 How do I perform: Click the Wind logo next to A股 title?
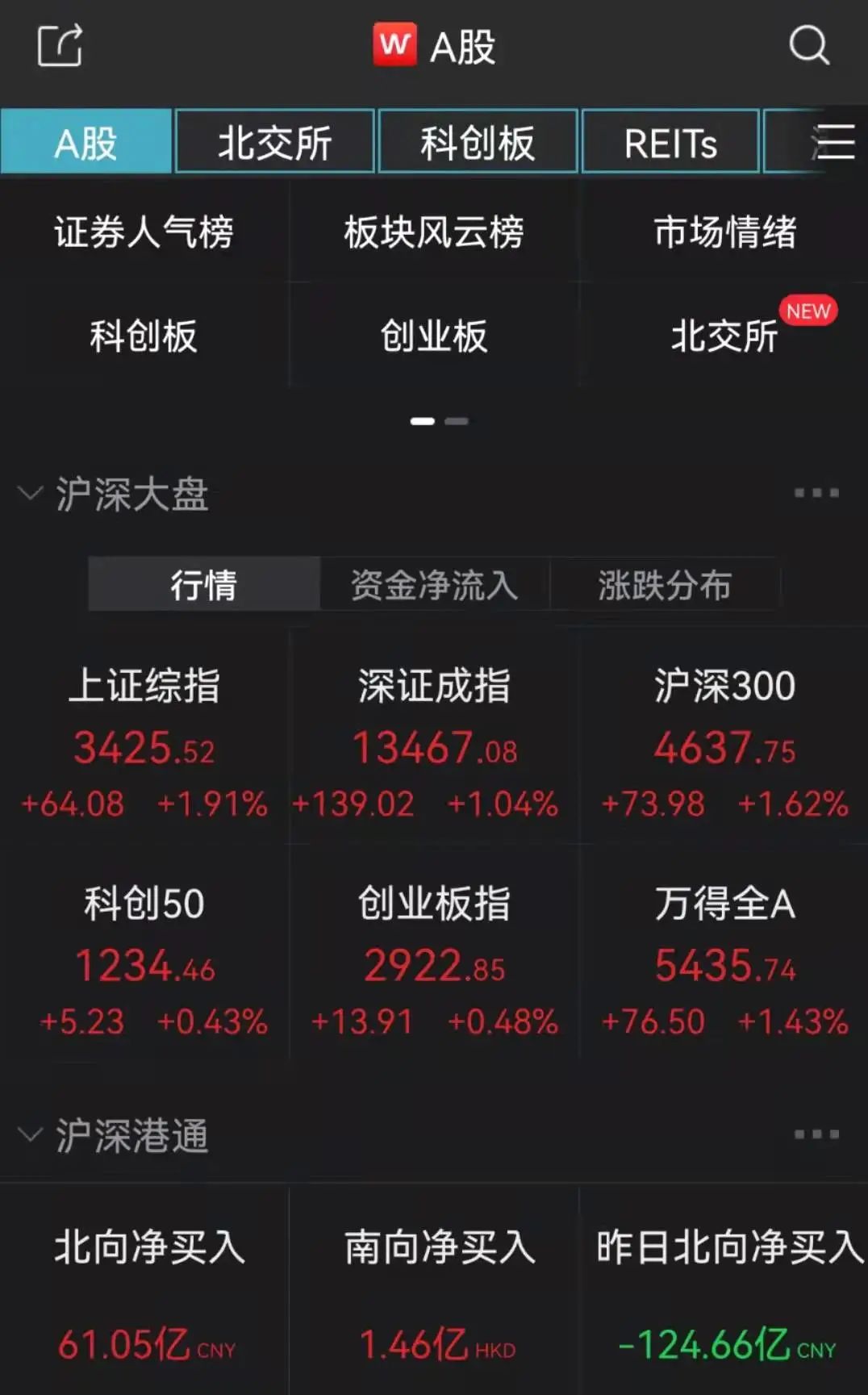point(393,46)
